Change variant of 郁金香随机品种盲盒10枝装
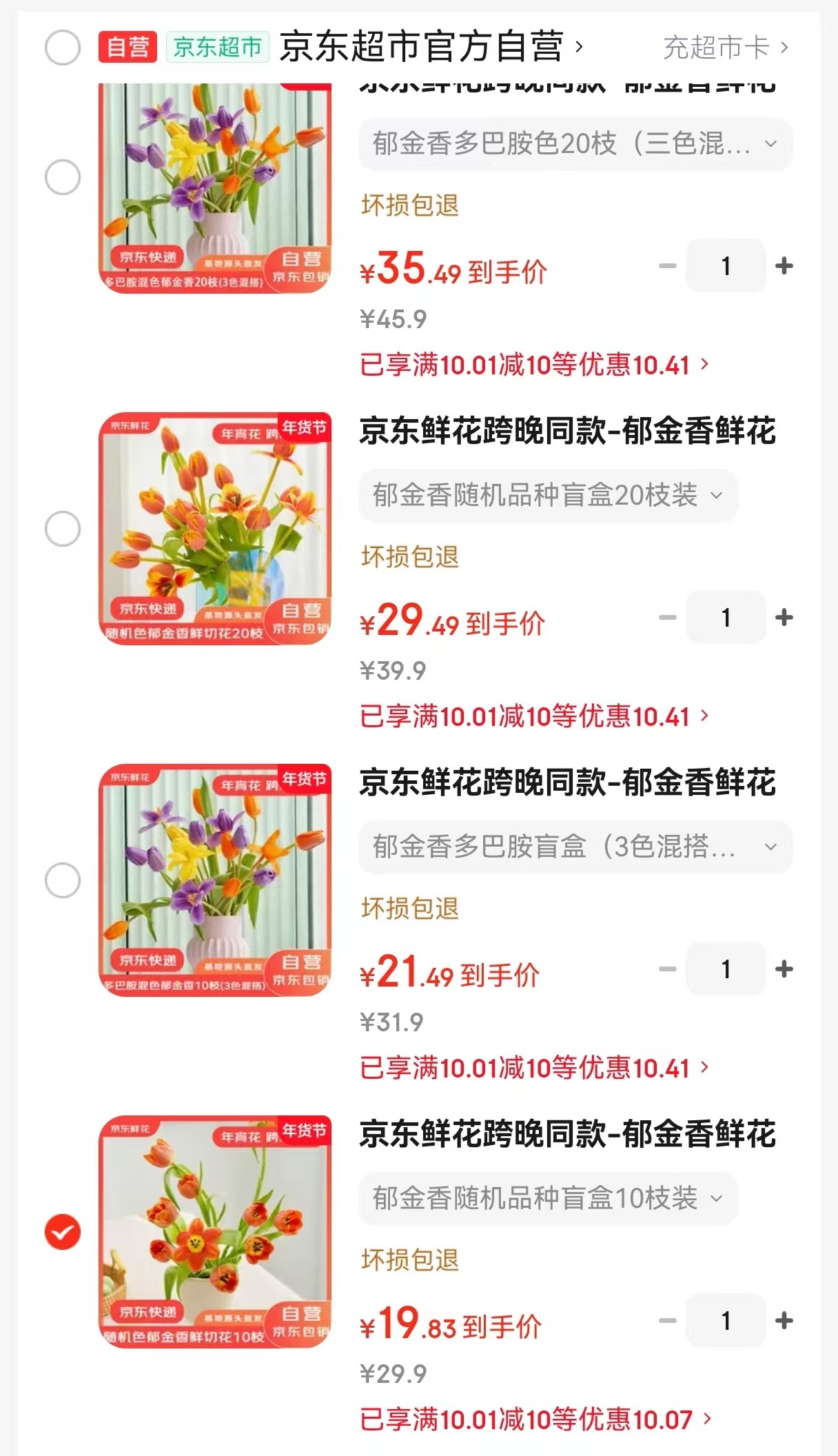 point(548,1198)
